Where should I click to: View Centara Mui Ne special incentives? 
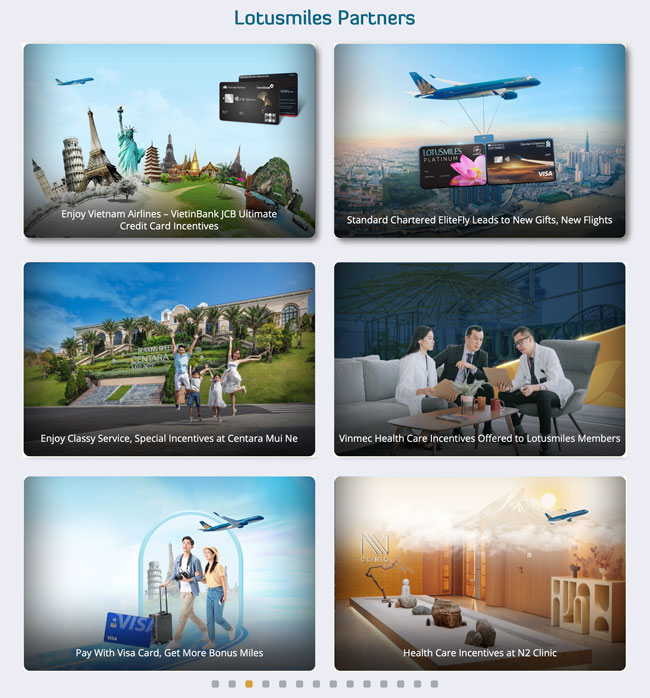click(x=169, y=358)
